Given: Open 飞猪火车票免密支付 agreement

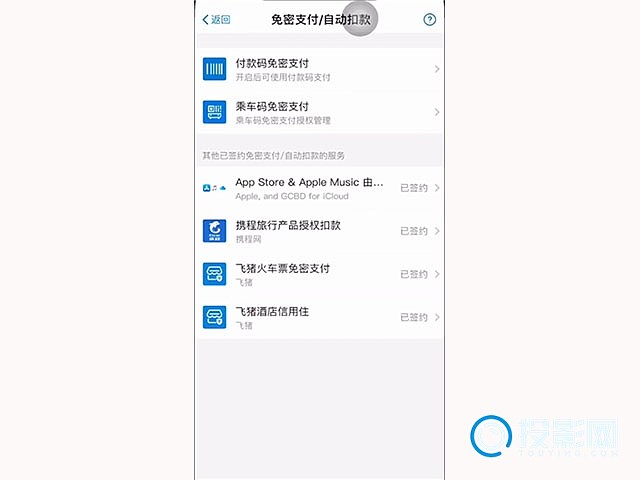Looking at the screenshot, I should click(320, 274).
